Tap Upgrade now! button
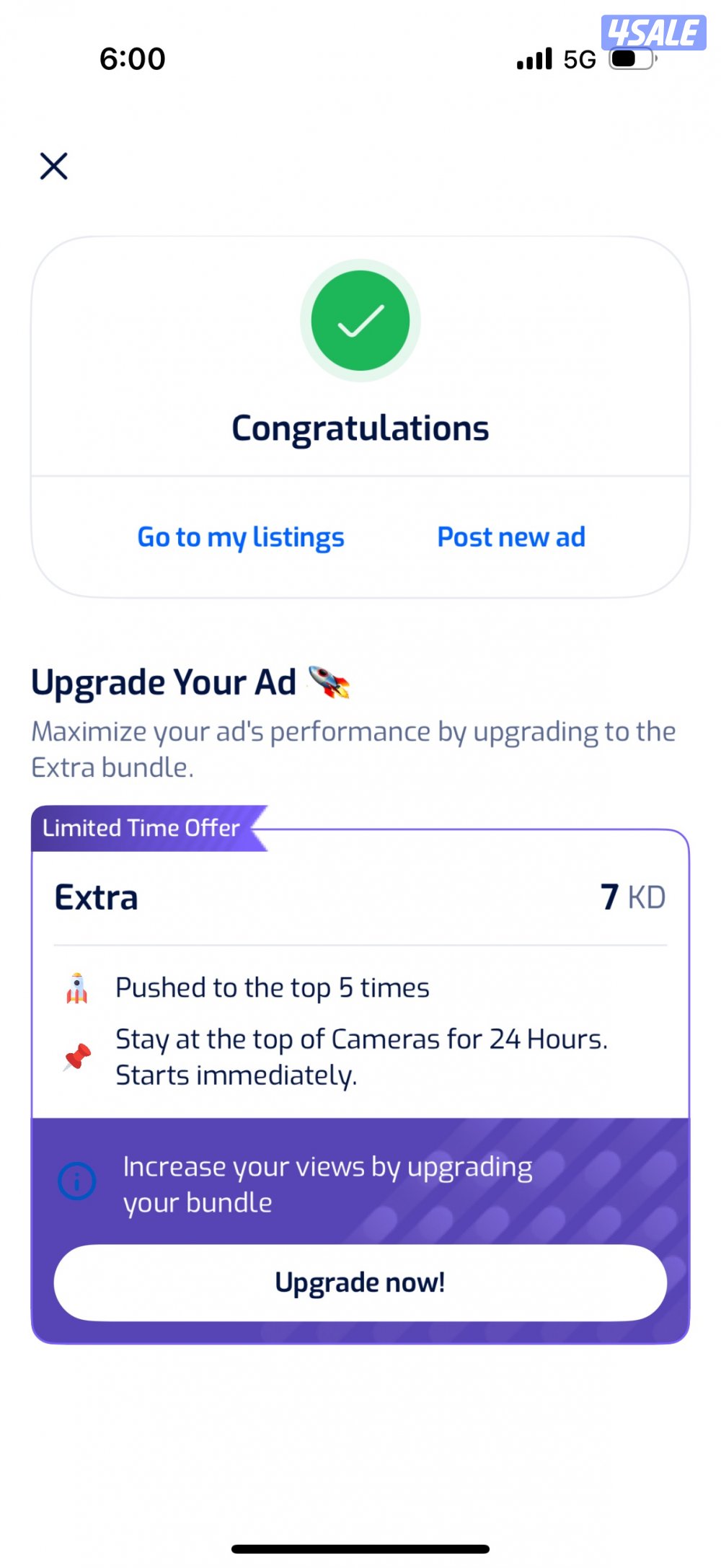Screen dimensions: 721x1568 tap(360, 1282)
